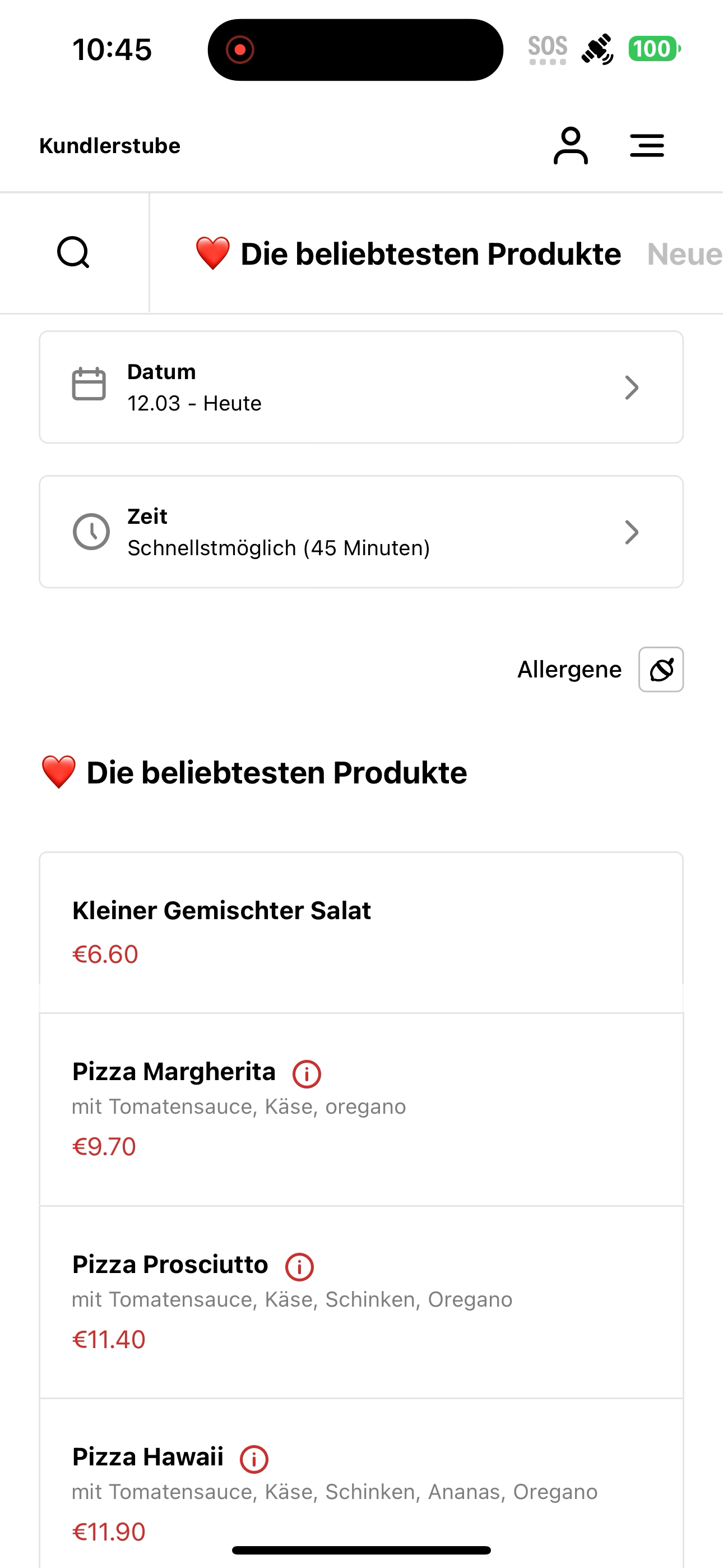
Task: Open the Datum picker row
Action: (x=361, y=387)
